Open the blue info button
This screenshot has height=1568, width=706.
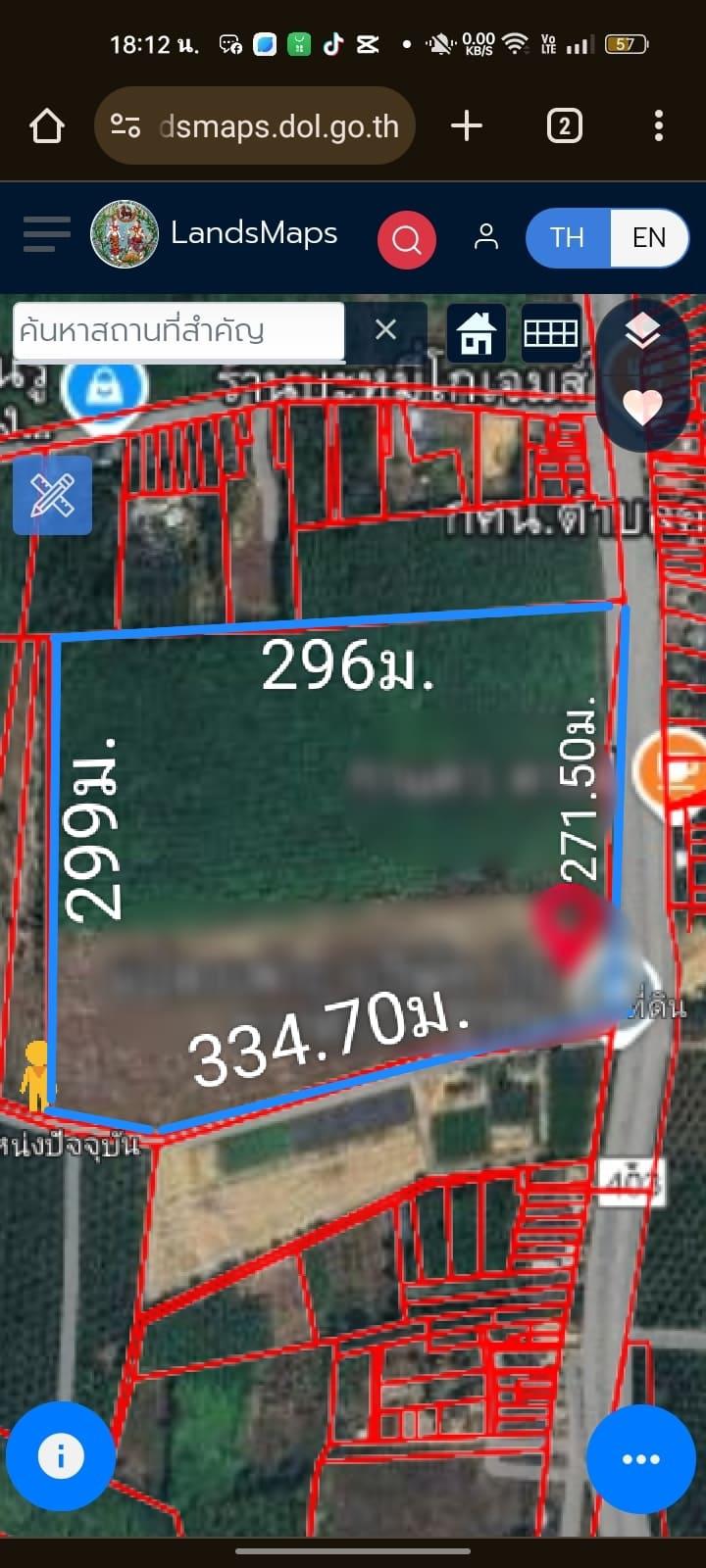point(61,1457)
